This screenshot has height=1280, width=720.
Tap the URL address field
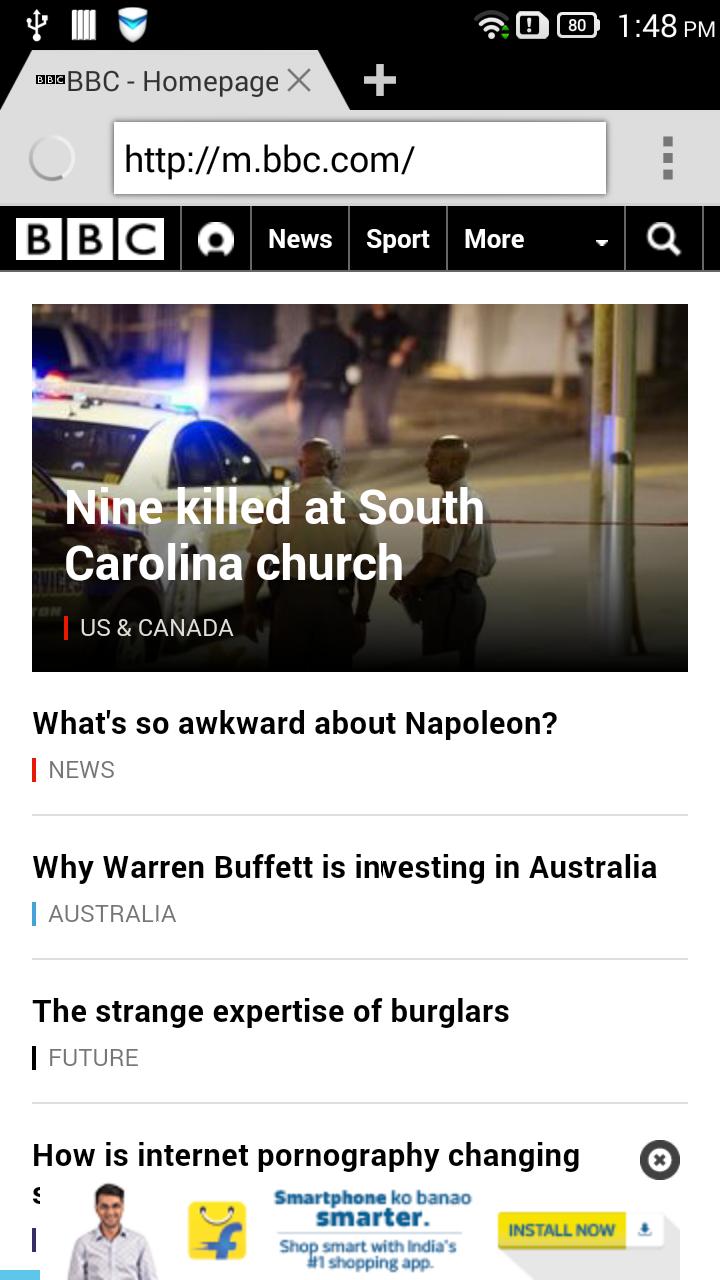coord(360,158)
